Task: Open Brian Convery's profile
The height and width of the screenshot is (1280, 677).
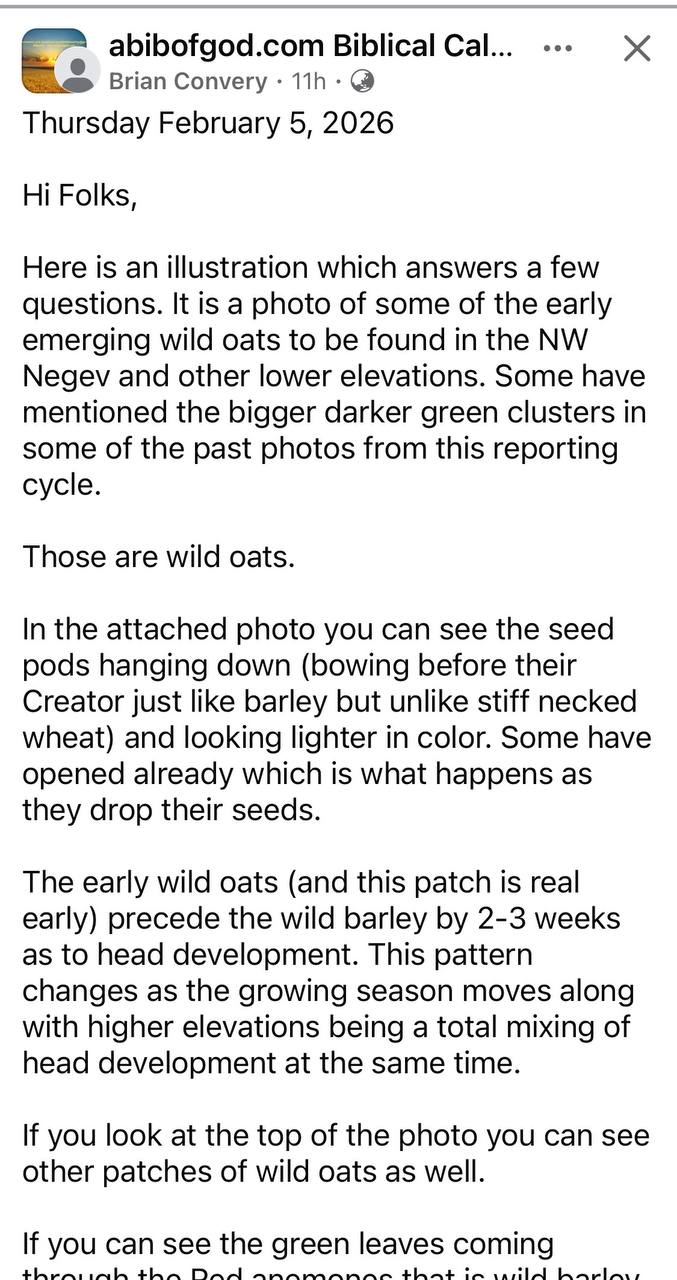Action: (x=188, y=82)
